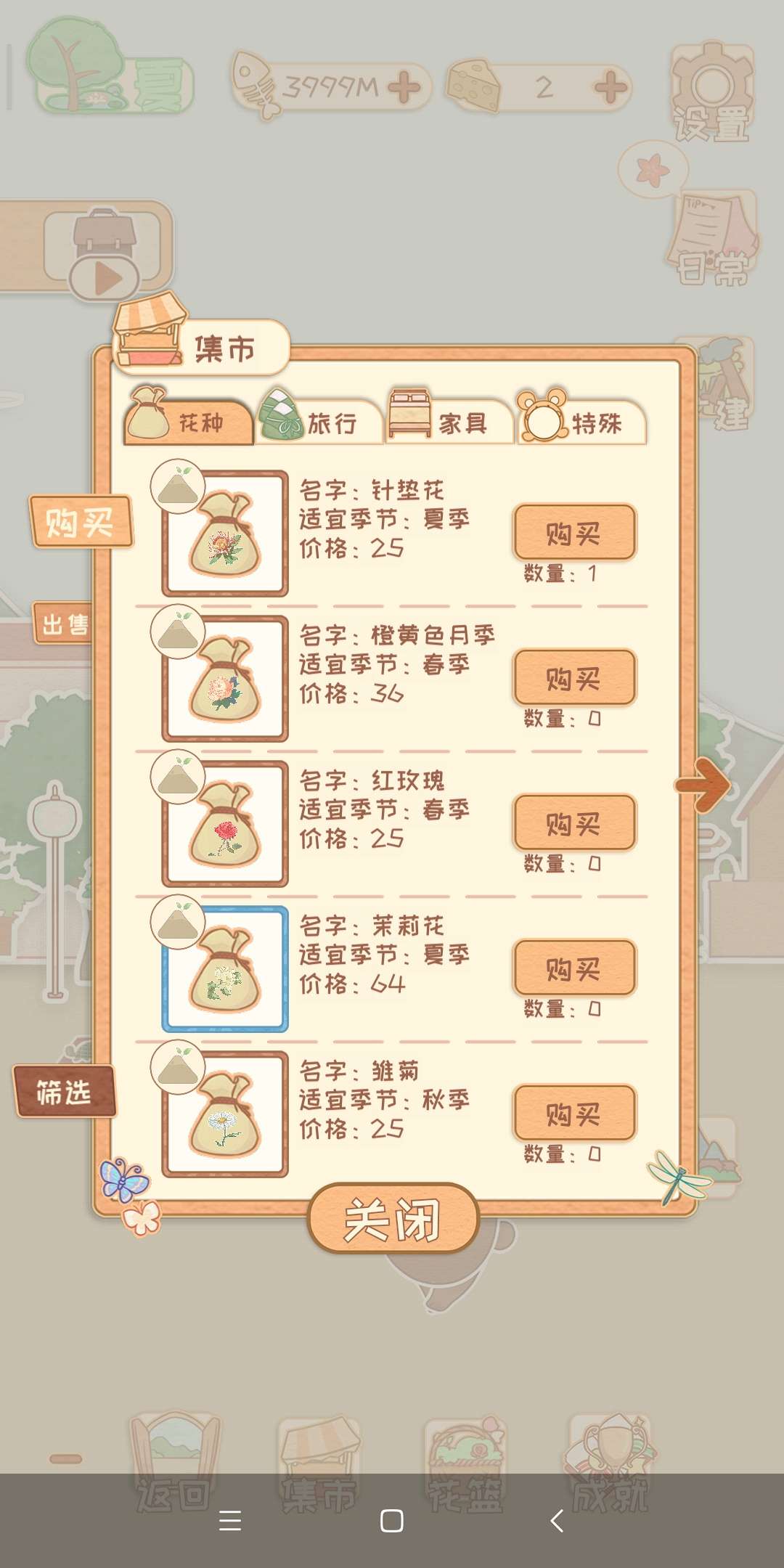
Task: Purchase 茉莉花 seeds
Action: (x=574, y=968)
